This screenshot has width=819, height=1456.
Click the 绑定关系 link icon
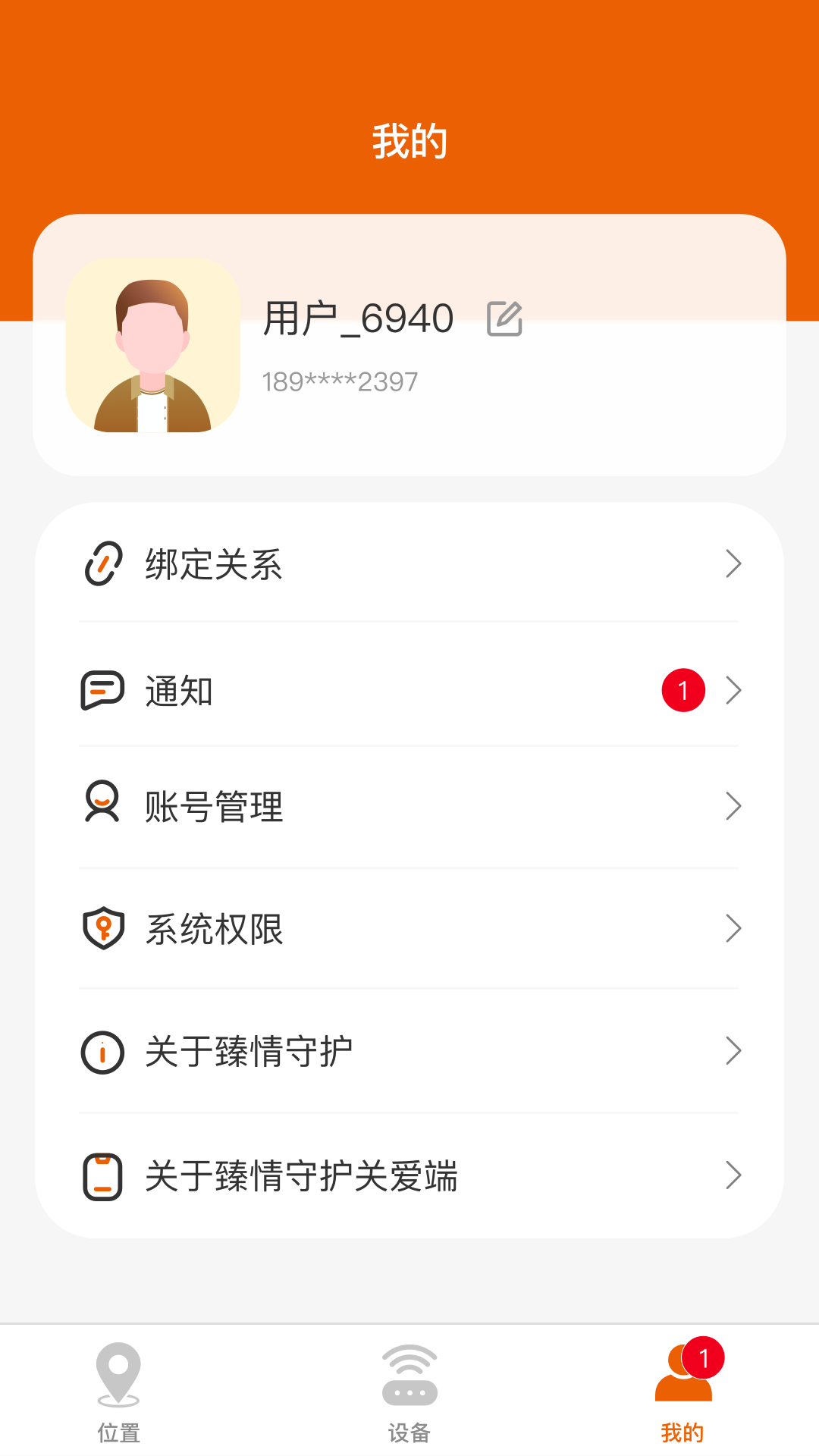click(104, 564)
